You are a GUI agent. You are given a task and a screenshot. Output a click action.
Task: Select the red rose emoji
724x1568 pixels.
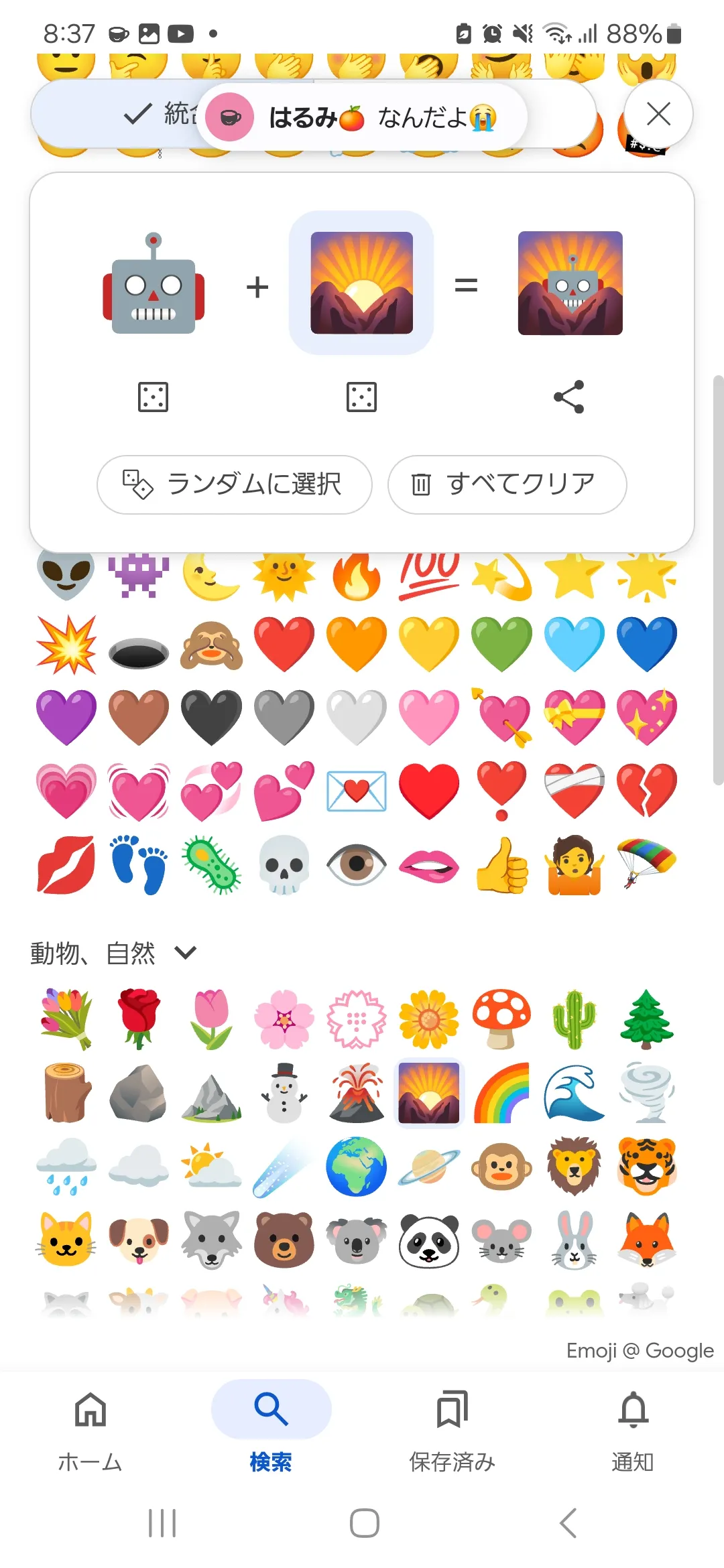139,1019
